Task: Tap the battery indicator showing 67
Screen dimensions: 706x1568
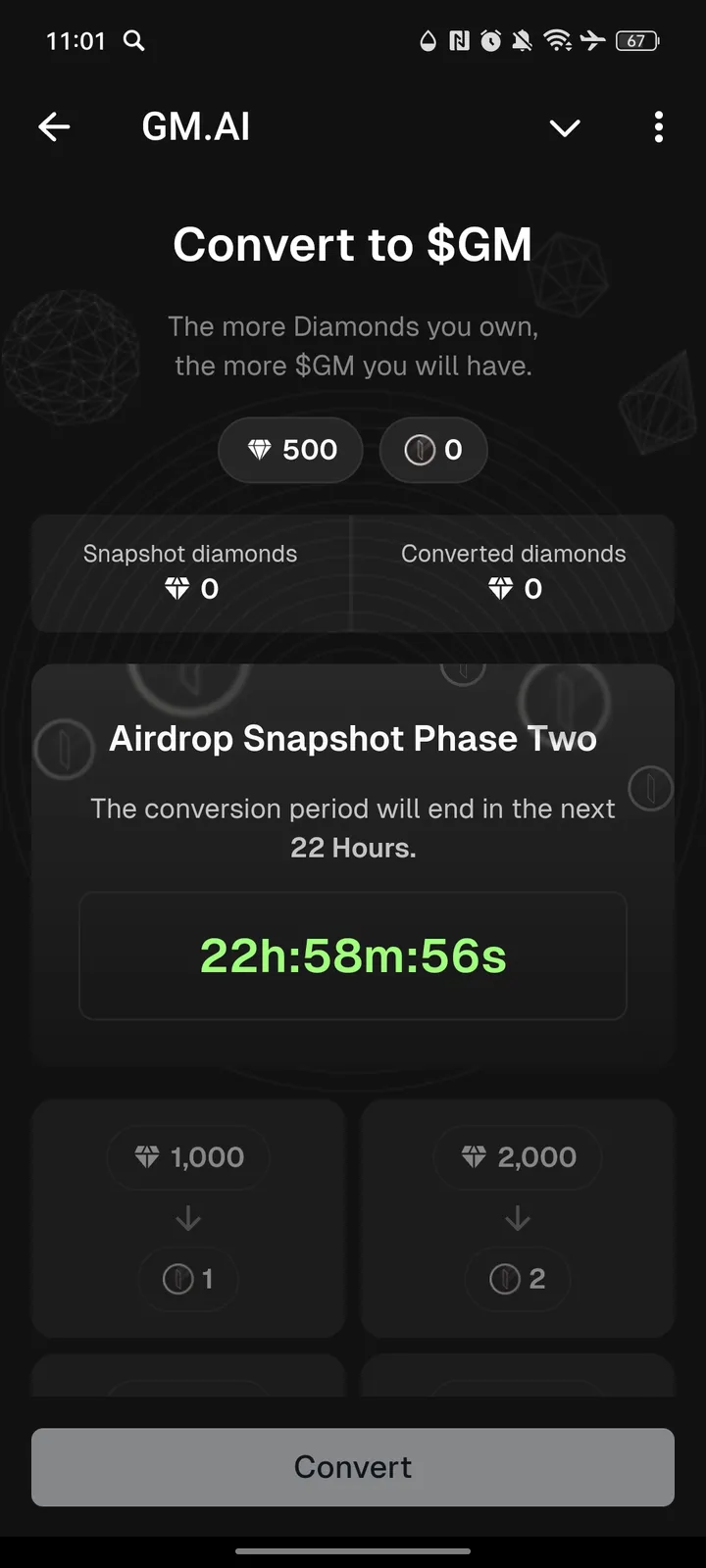Action: coord(635,41)
